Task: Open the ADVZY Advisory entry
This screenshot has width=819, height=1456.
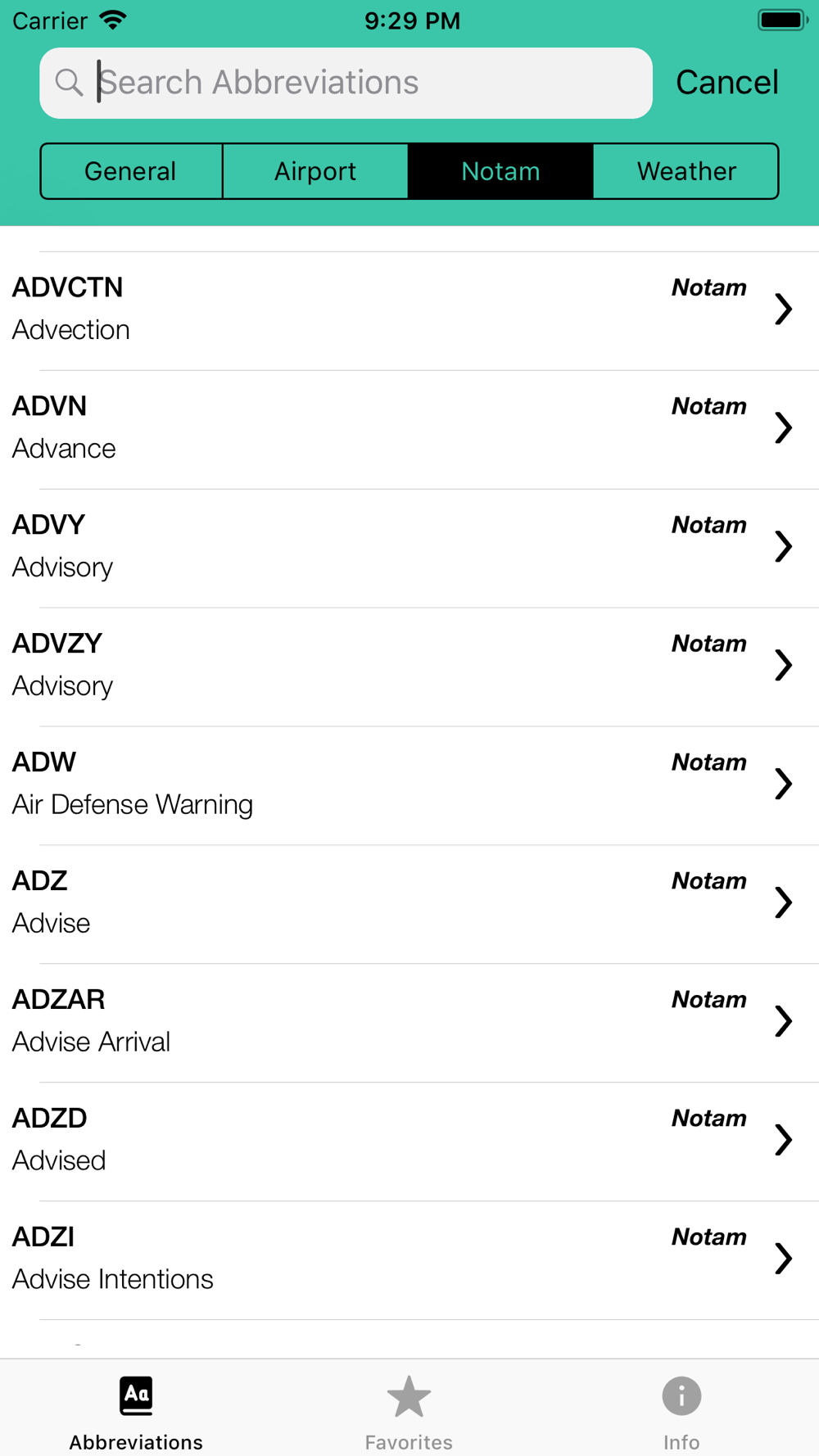Action: pyautogui.click(x=409, y=667)
